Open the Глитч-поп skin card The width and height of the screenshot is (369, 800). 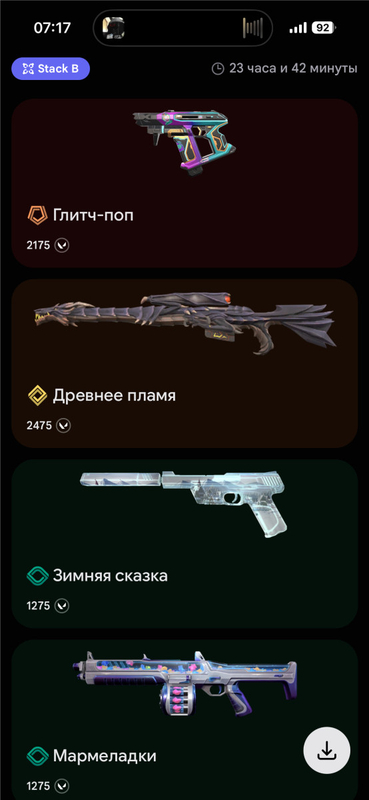point(184,183)
